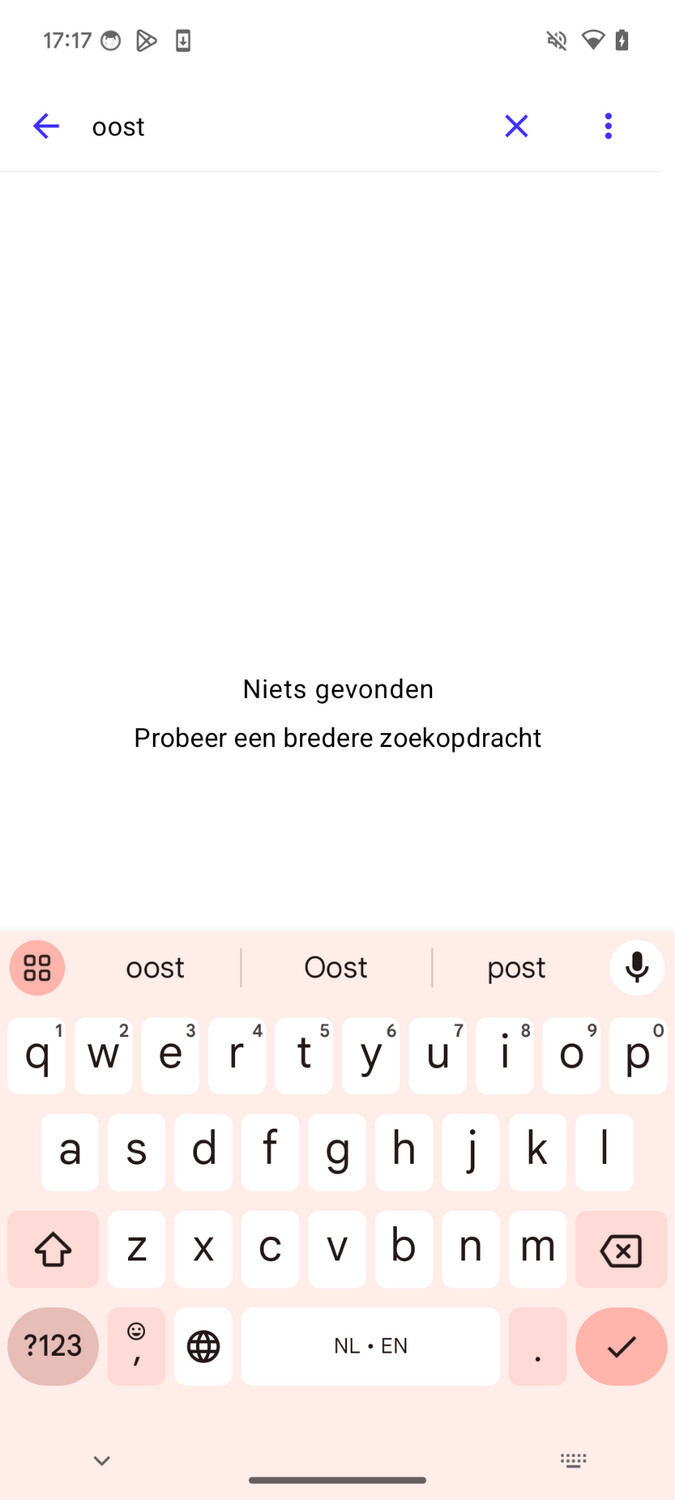This screenshot has height=1500, width=675.
Task: Confirm the search with the checkmark key
Action: (620, 1346)
